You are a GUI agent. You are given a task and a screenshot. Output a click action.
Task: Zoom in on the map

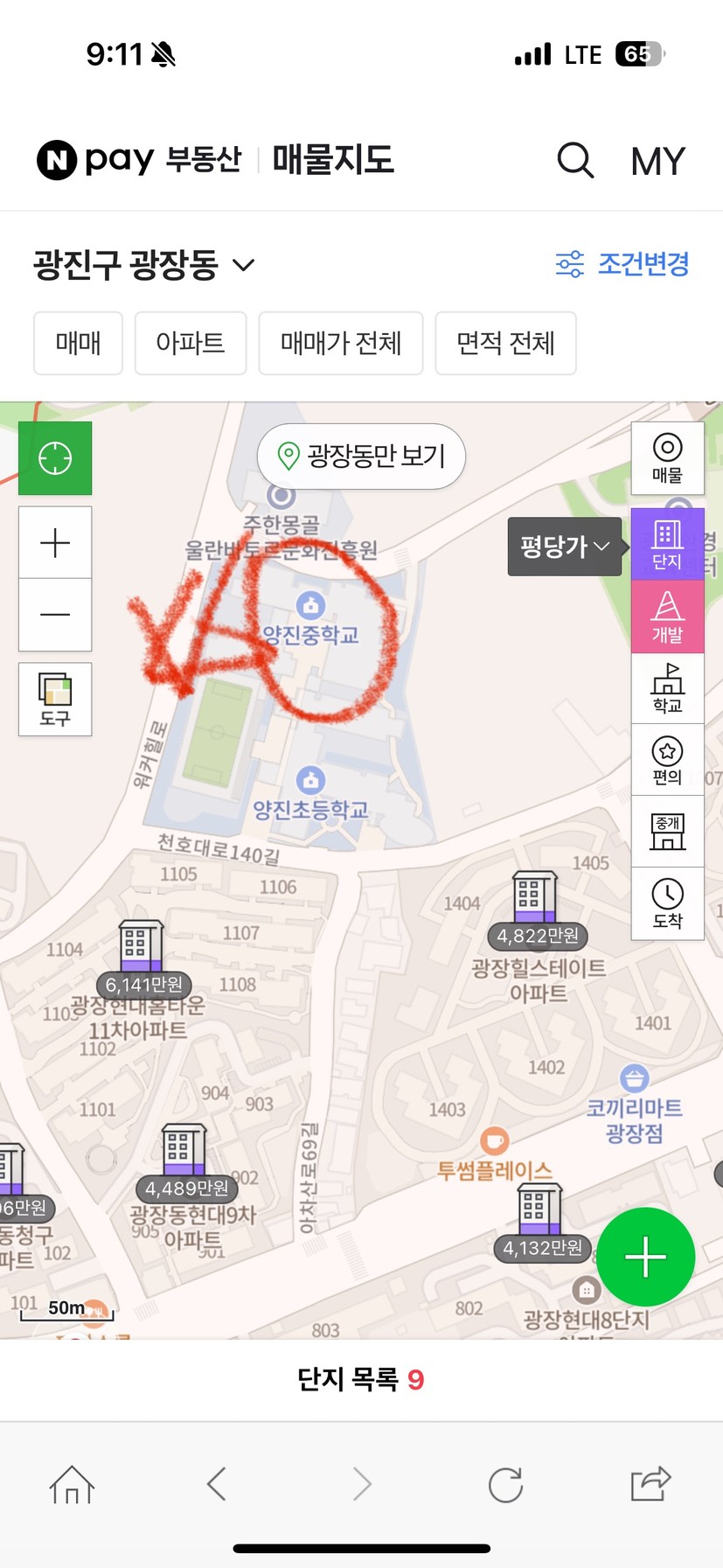[55, 543]
